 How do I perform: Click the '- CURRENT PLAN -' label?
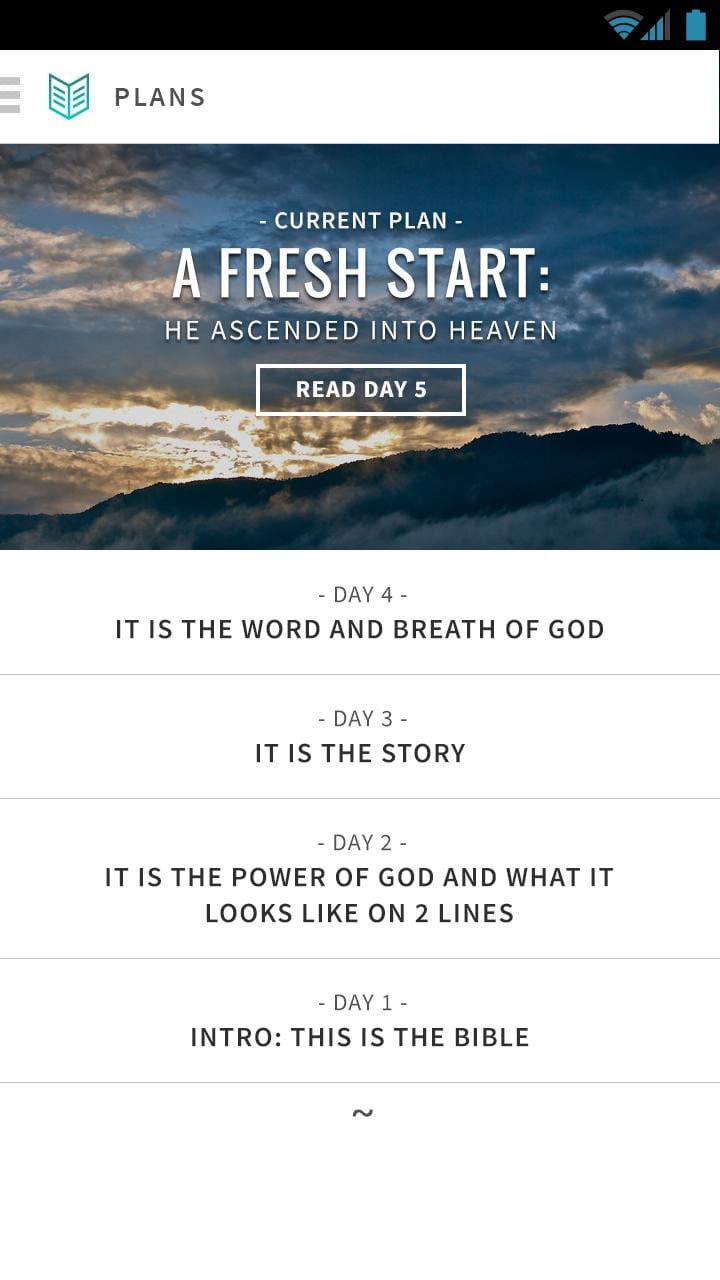pos(361,221)
